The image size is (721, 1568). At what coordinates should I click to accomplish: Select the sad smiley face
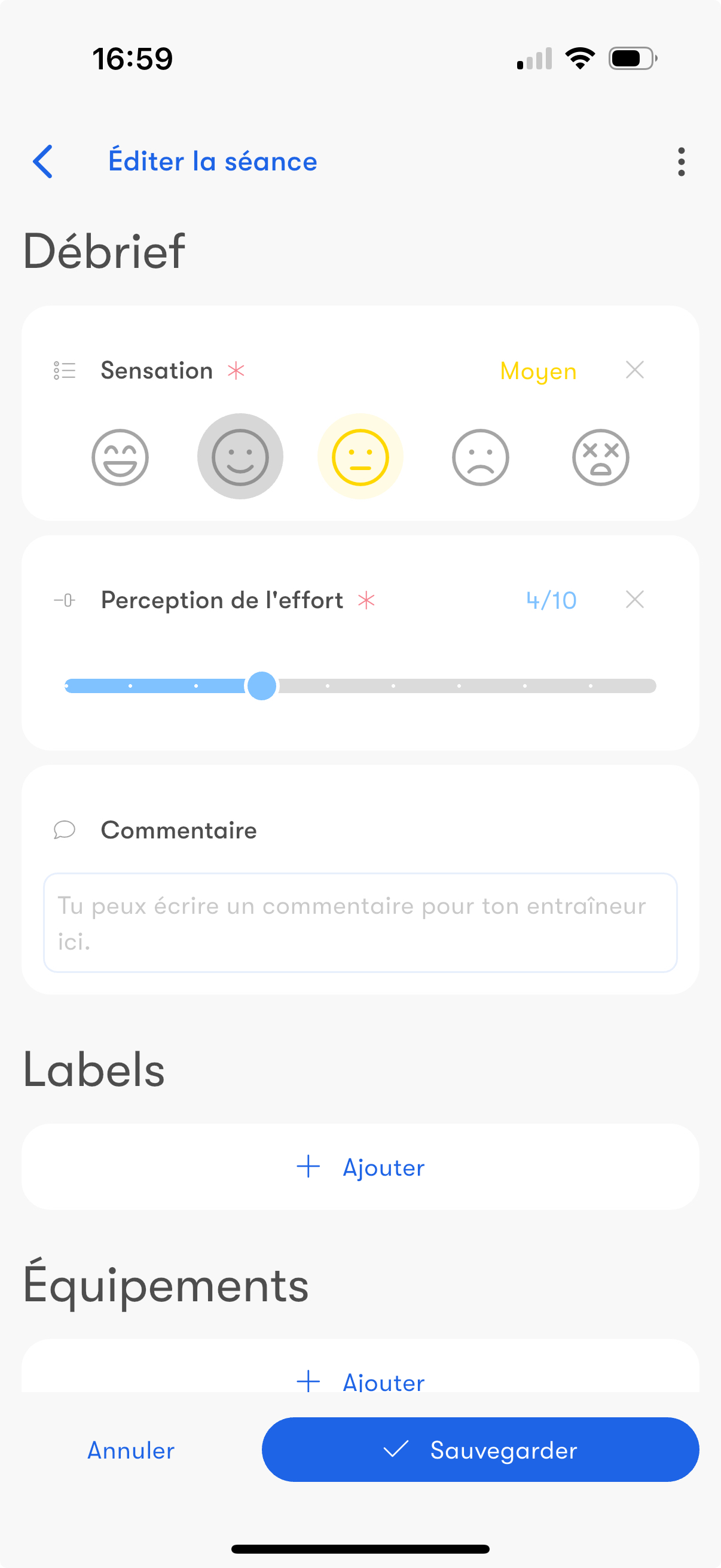(480, 457)
